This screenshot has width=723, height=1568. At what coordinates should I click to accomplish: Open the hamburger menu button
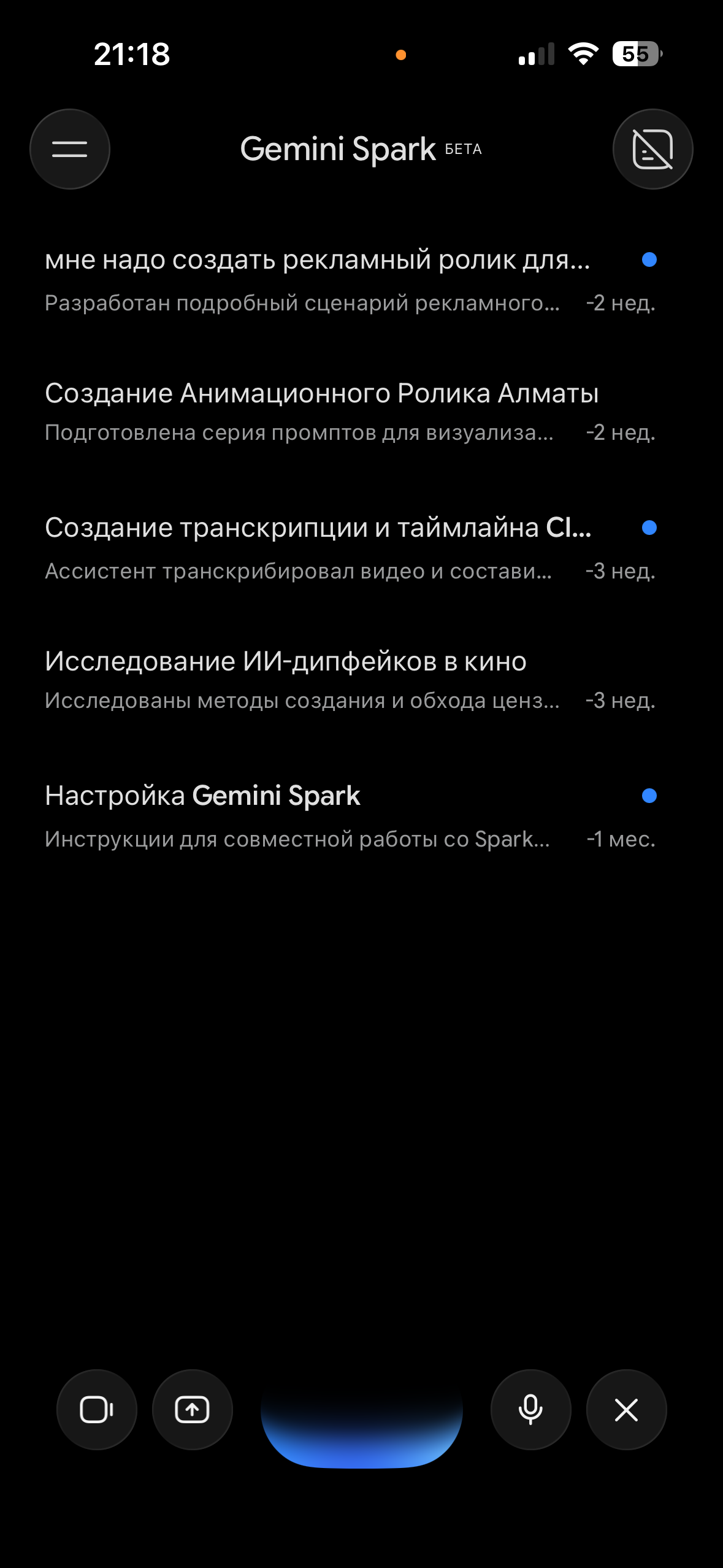pyautogui.click(x=70, y=149)
